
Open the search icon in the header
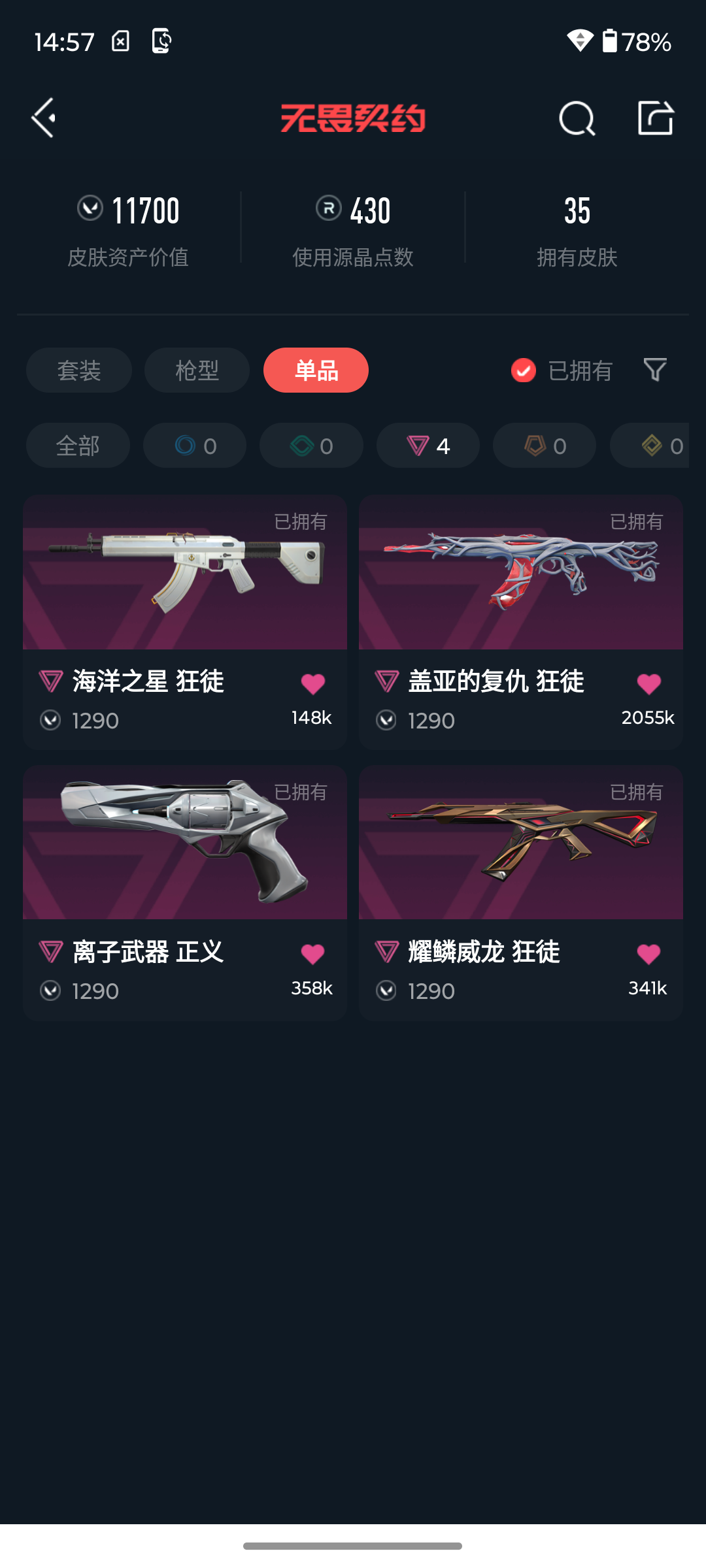577,118
